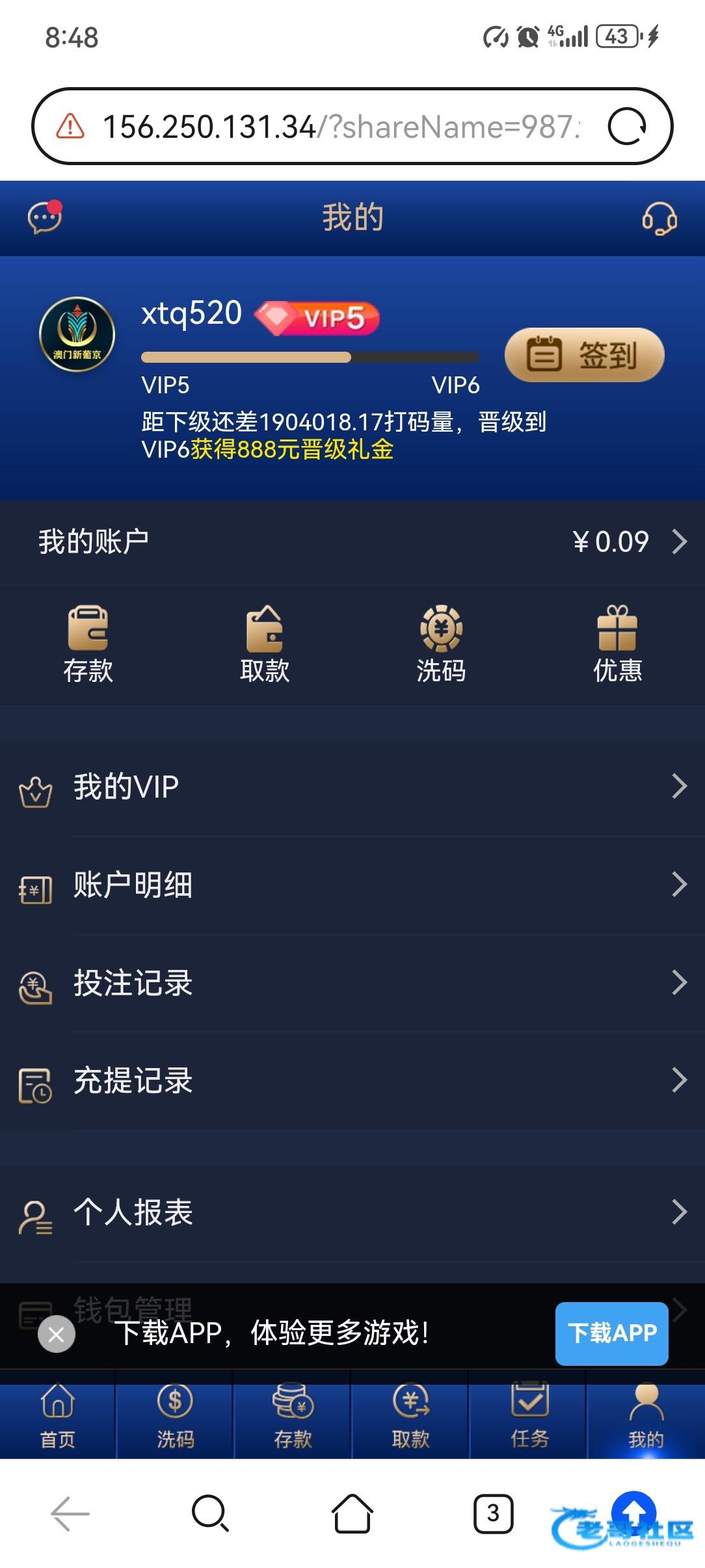
Task: Open the messages chat bubble icon
Action: click(x=44, y=218)
